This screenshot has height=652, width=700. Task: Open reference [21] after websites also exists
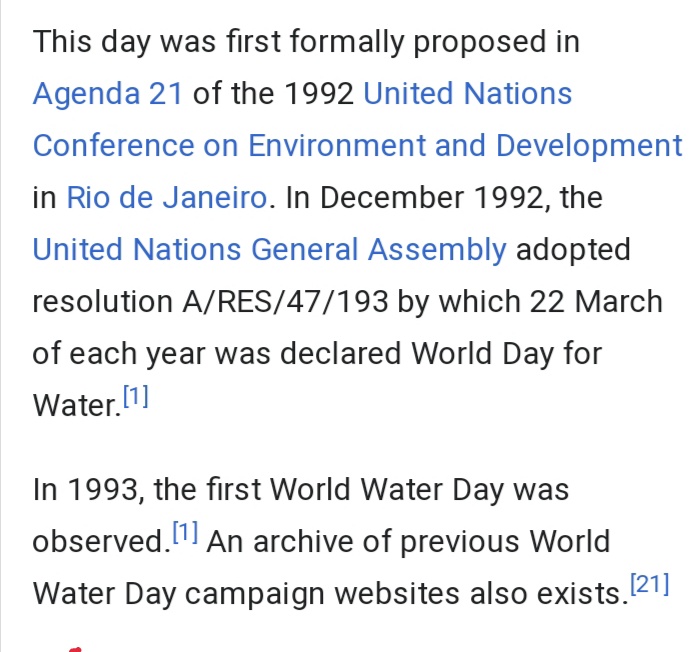650,586
